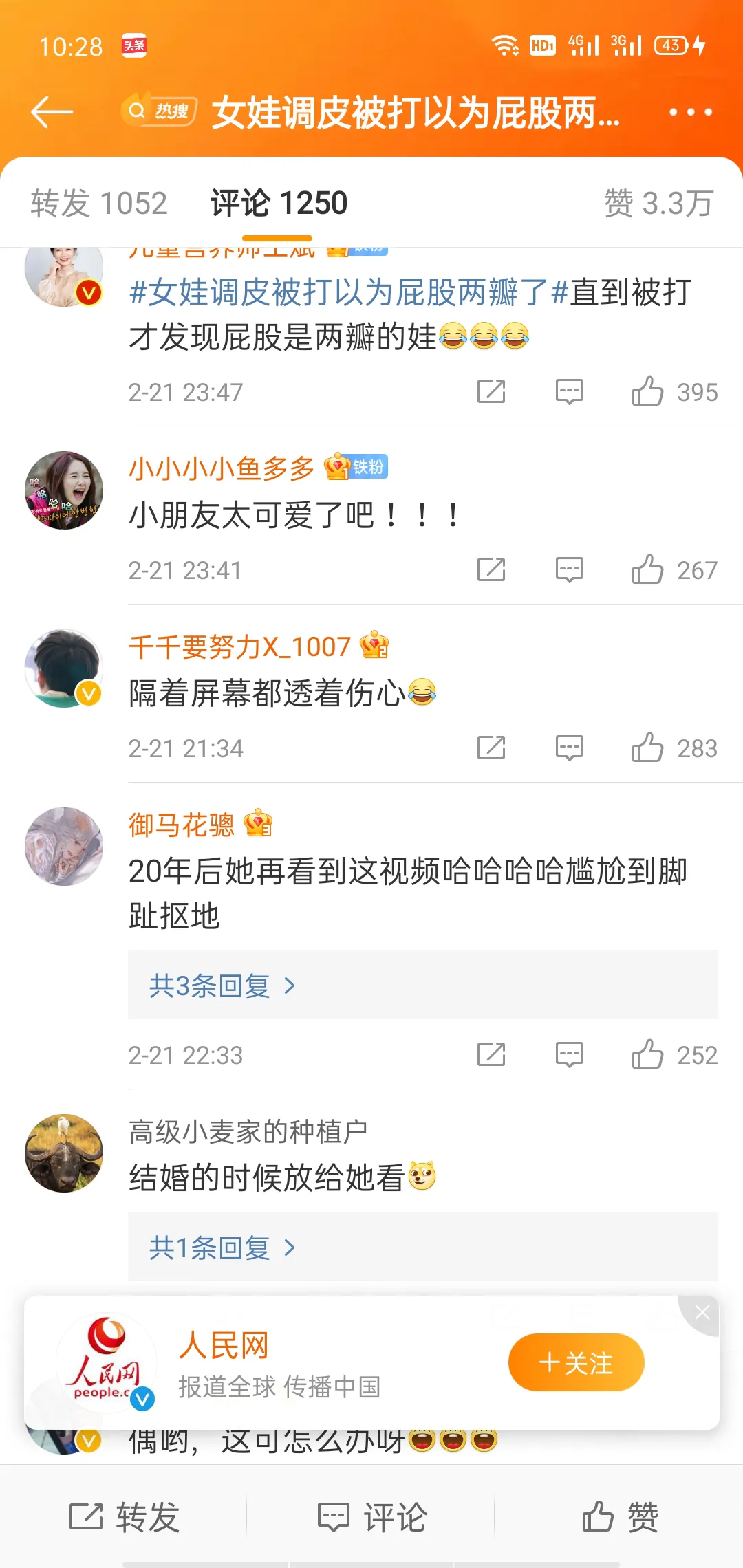
Task: Expand 共3条回复 under 御马花骢's comment
Action: click(222, 986)
